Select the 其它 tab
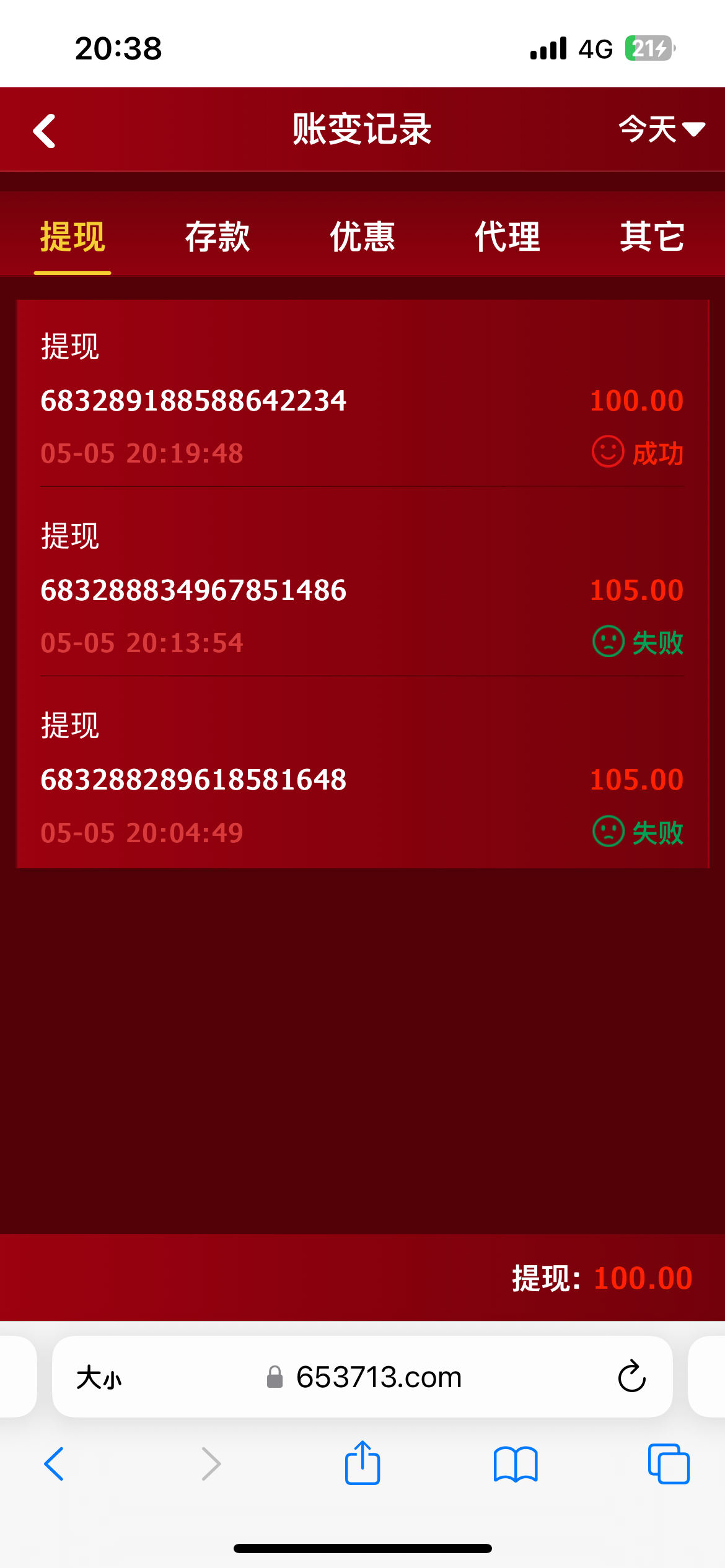The image size is (725, 1568). 652,237
